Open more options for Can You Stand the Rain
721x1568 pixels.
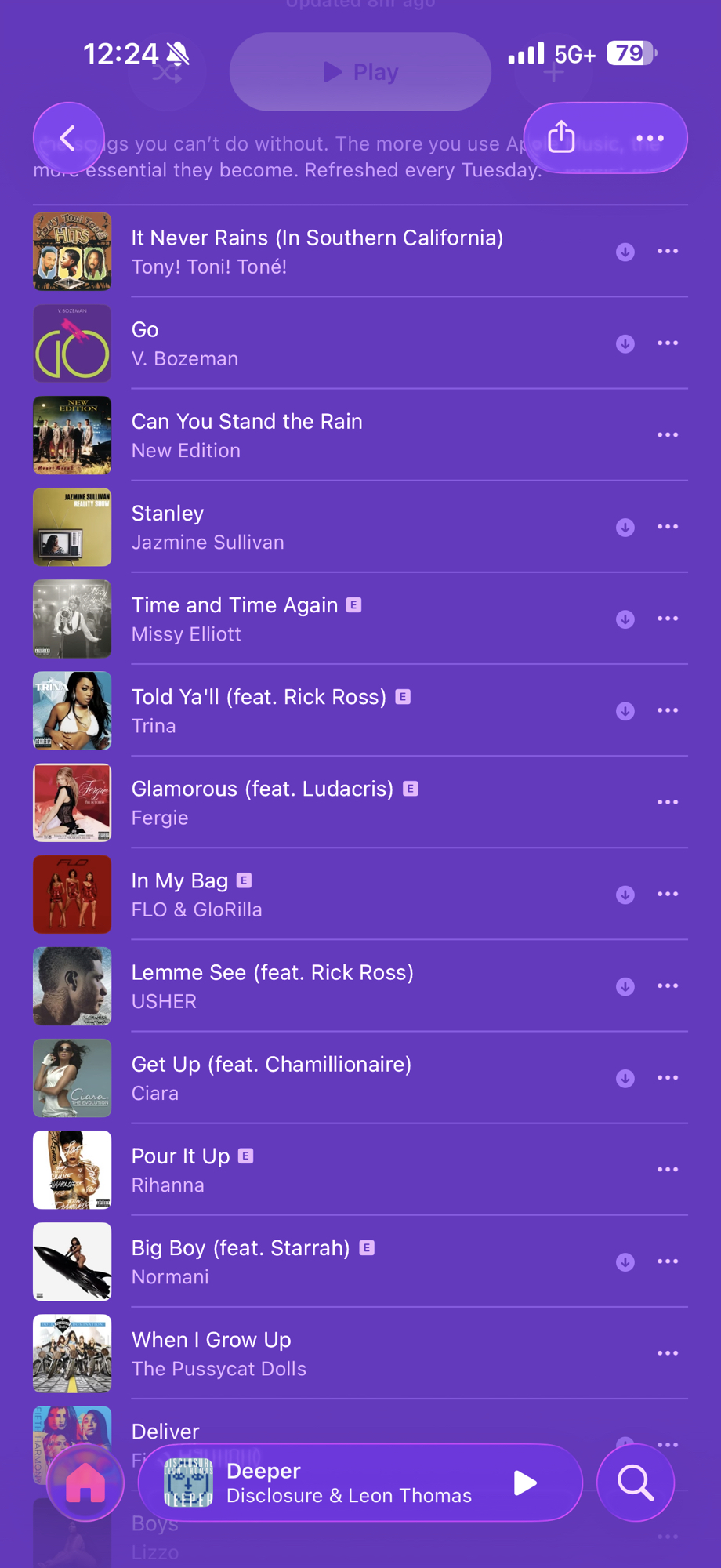[x=668, y=435]
